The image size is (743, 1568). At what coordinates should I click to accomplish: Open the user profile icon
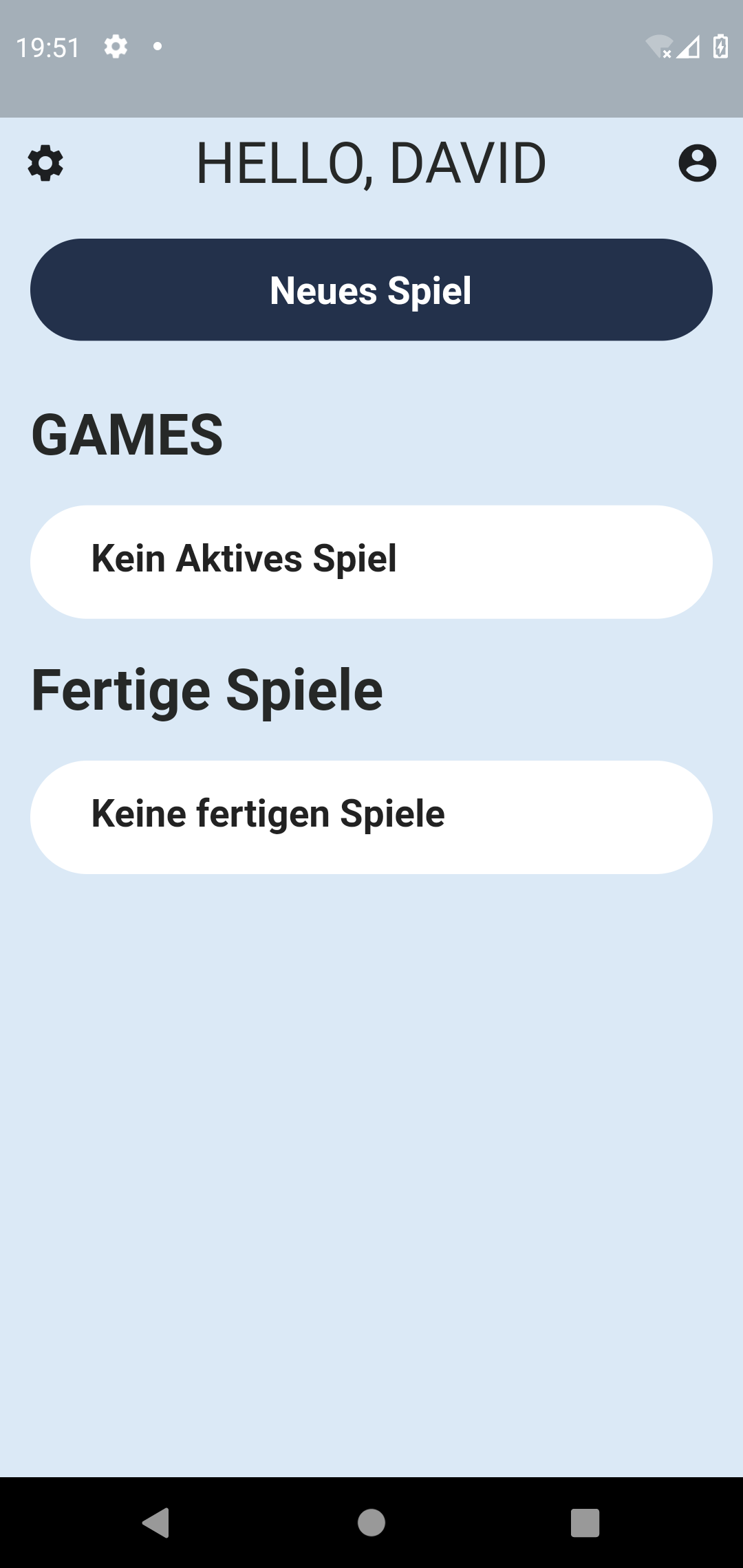(x=697, y=164)
